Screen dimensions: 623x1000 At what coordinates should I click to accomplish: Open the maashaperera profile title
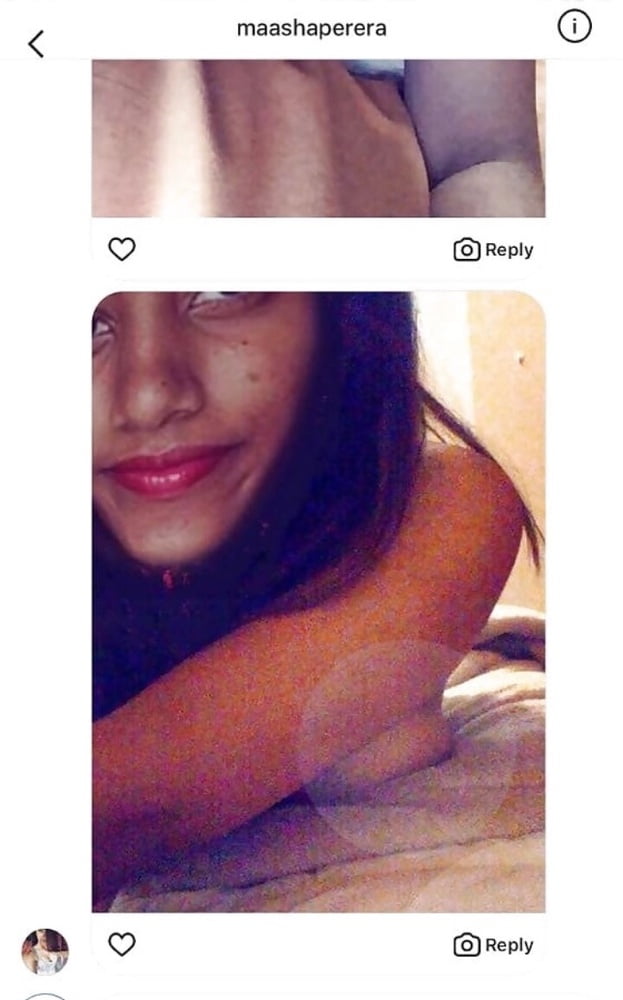pyautogui.click(x=311, y=29)
